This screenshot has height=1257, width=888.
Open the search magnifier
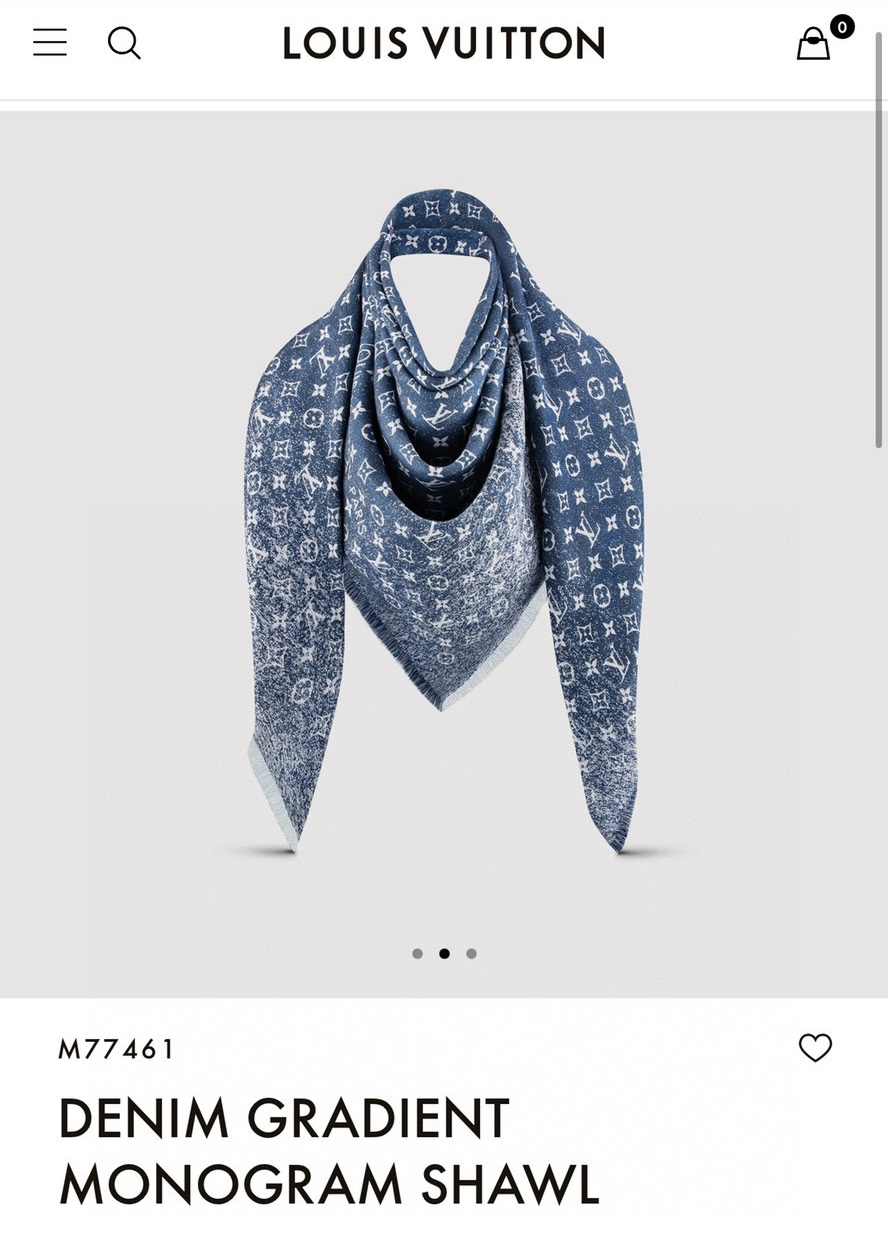[124, 43]
